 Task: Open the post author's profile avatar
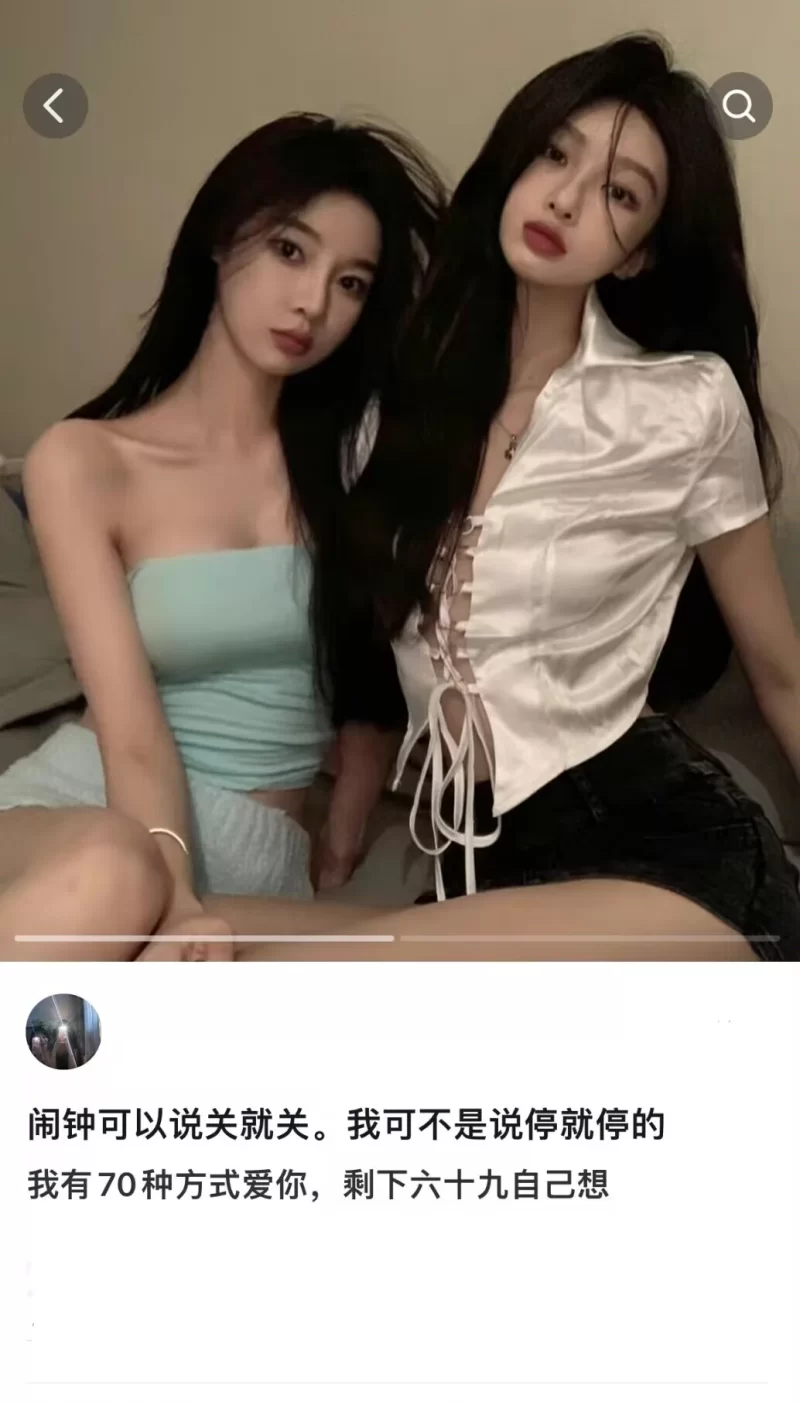point(63,1031)
